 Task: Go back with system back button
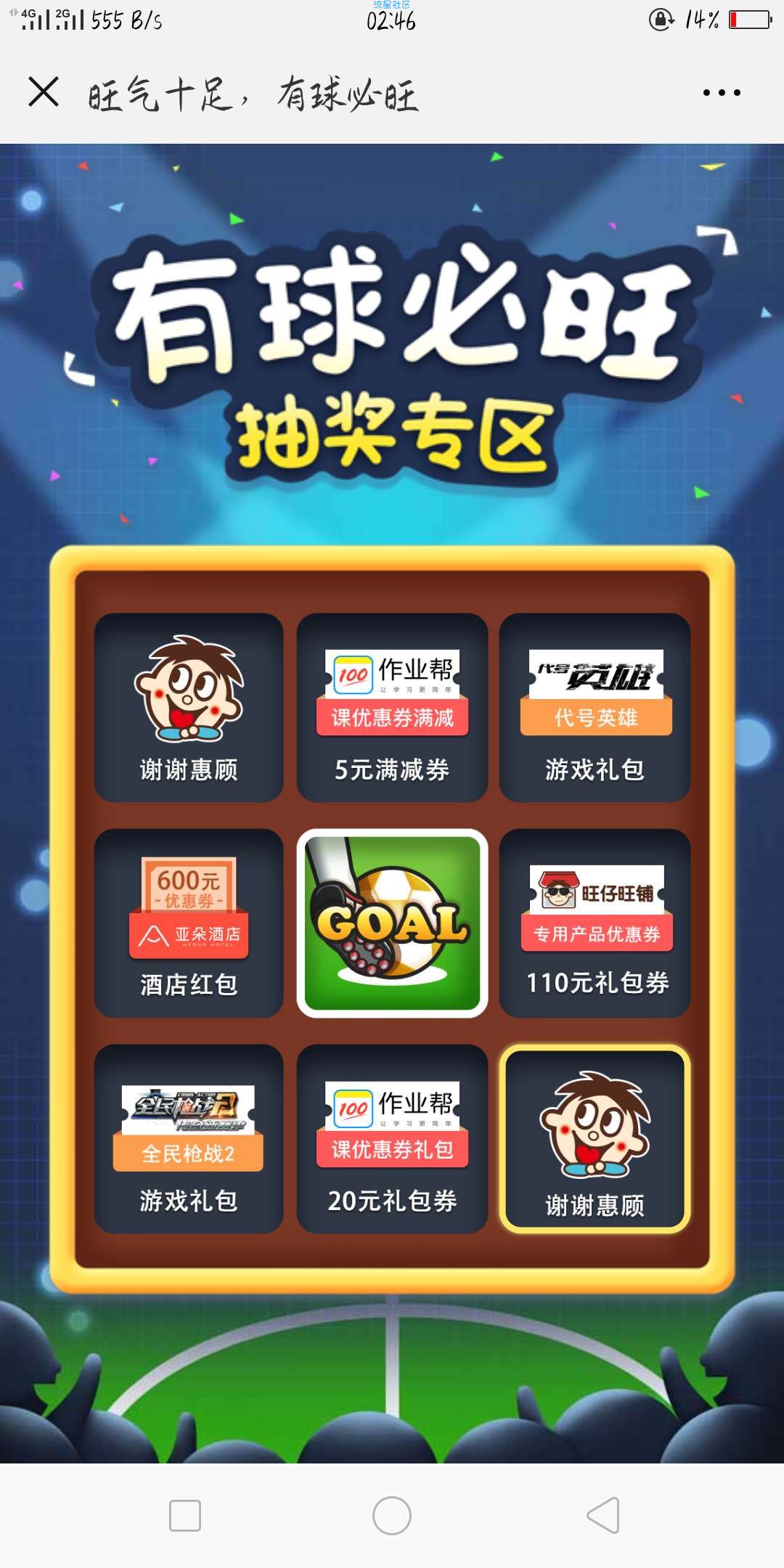coord(603,1515)
